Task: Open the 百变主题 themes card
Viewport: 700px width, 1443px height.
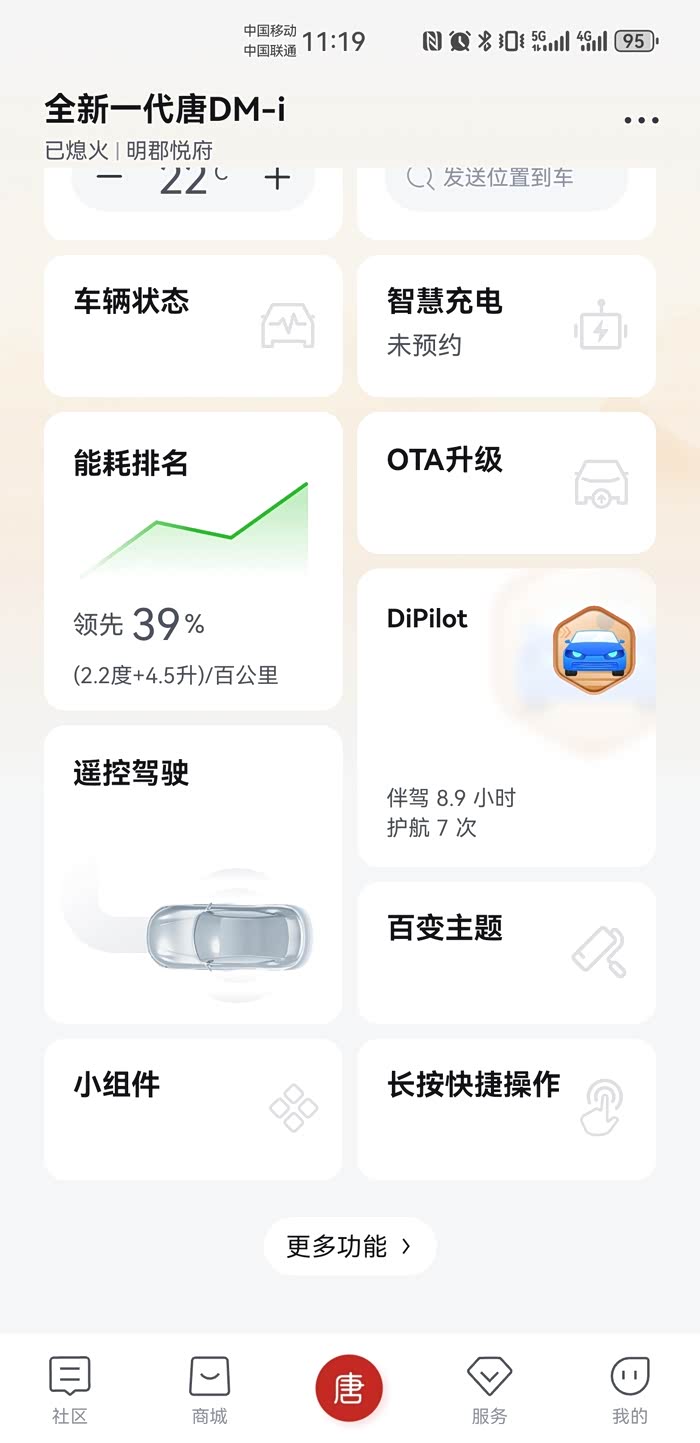Action: point(506,952)
